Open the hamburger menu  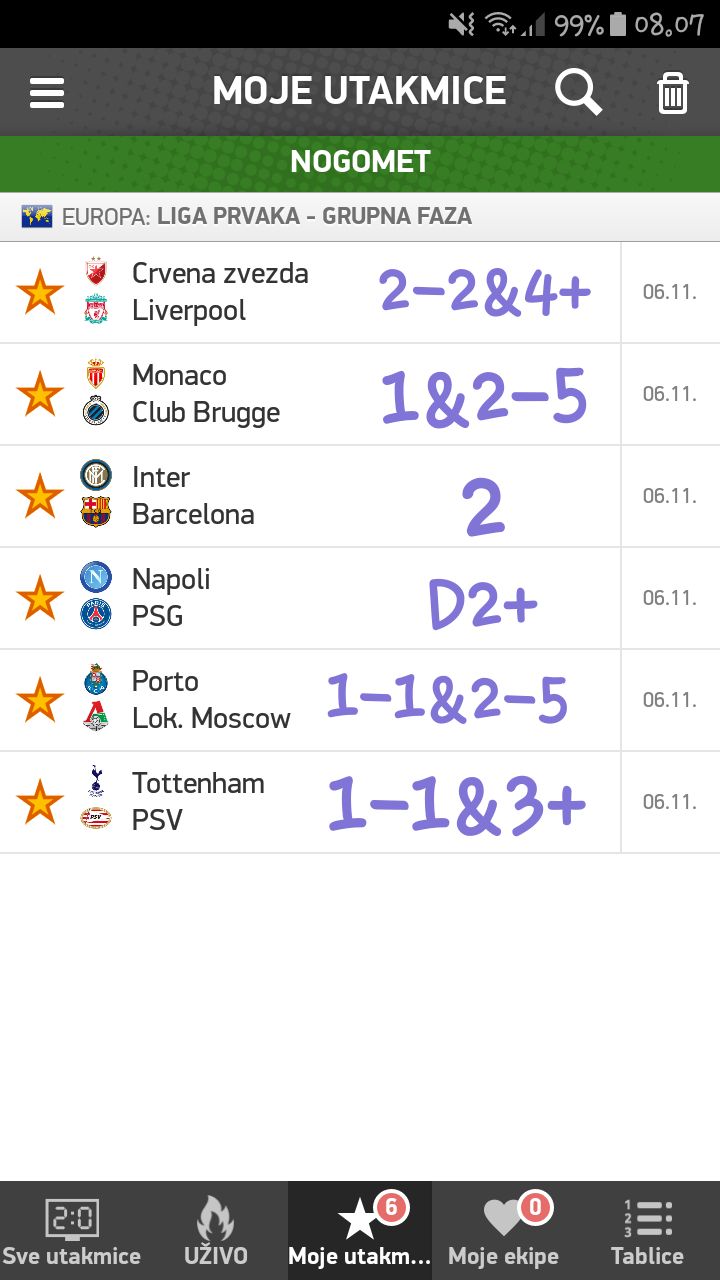coord(47,93)
